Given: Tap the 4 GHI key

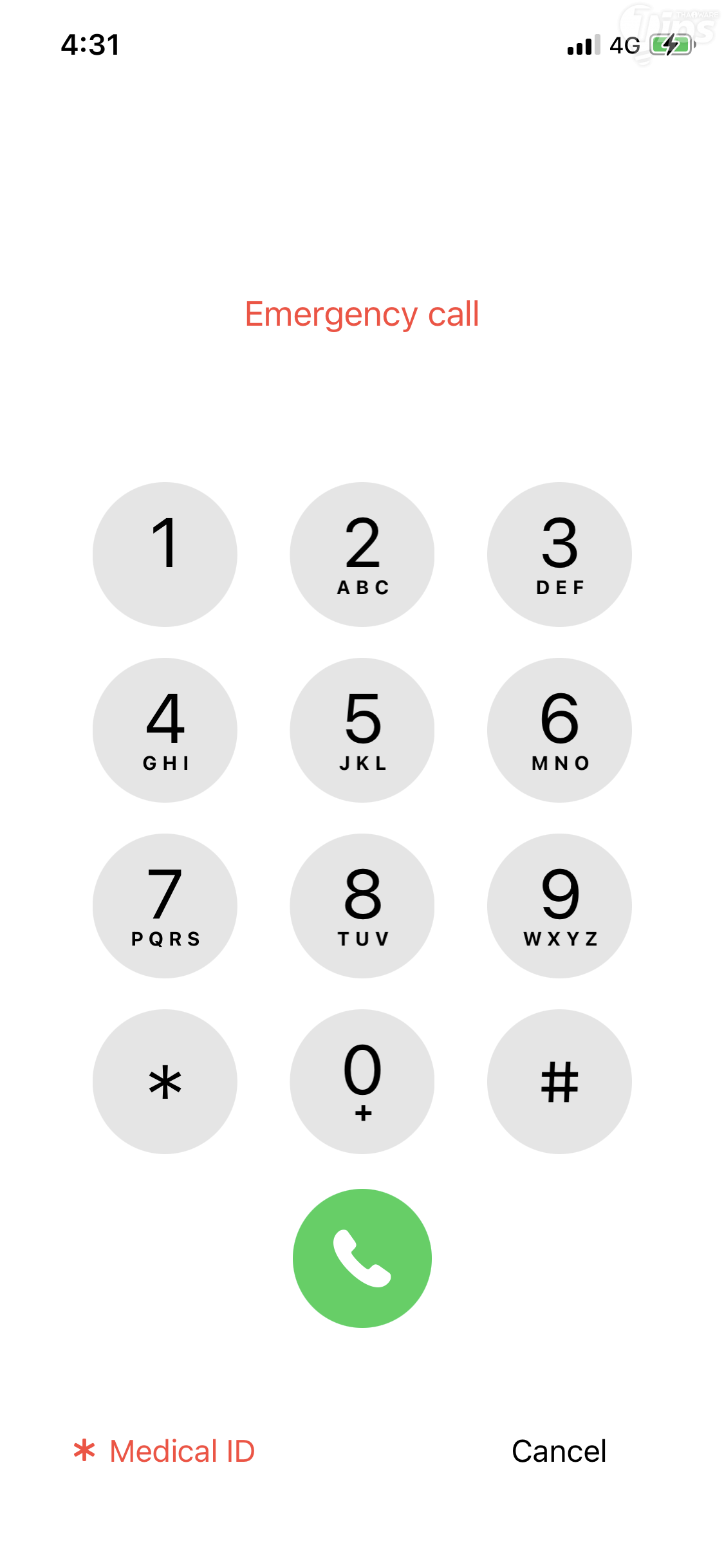Looking at the screenshot, I should pyautogui.click(x=165, y=730).
